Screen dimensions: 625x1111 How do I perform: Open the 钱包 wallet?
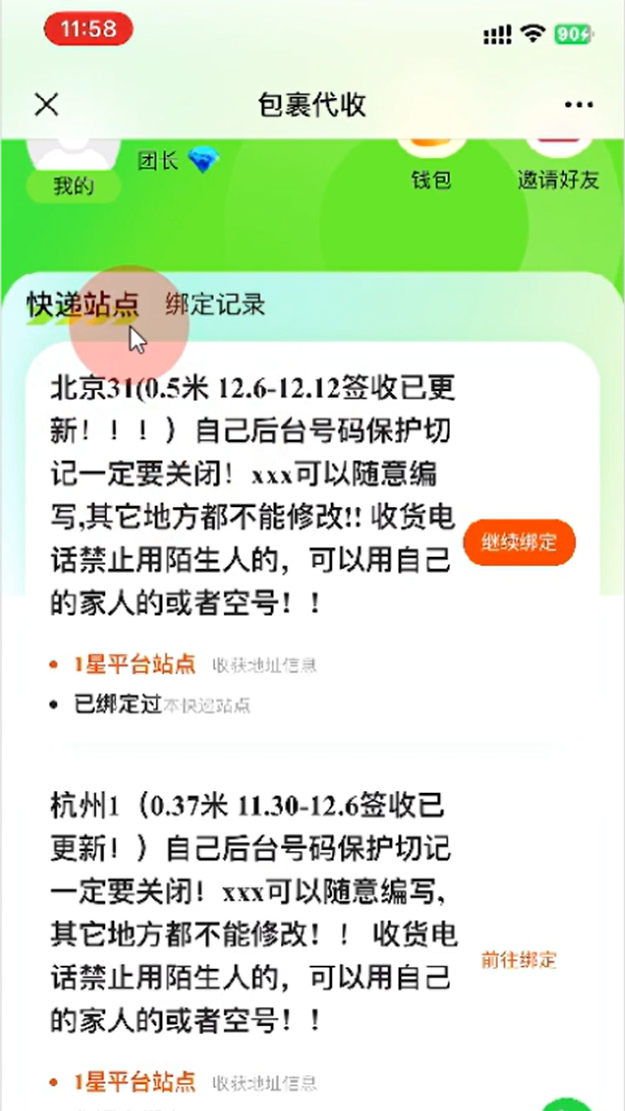431,163
